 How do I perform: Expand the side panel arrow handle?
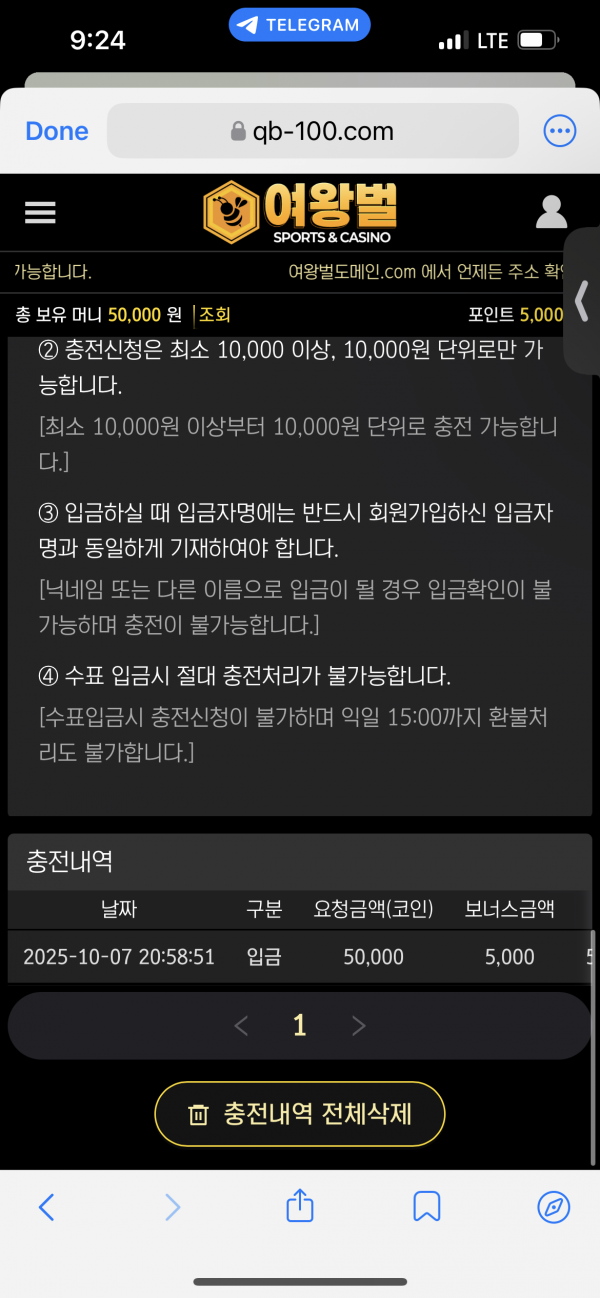[582, 300]
